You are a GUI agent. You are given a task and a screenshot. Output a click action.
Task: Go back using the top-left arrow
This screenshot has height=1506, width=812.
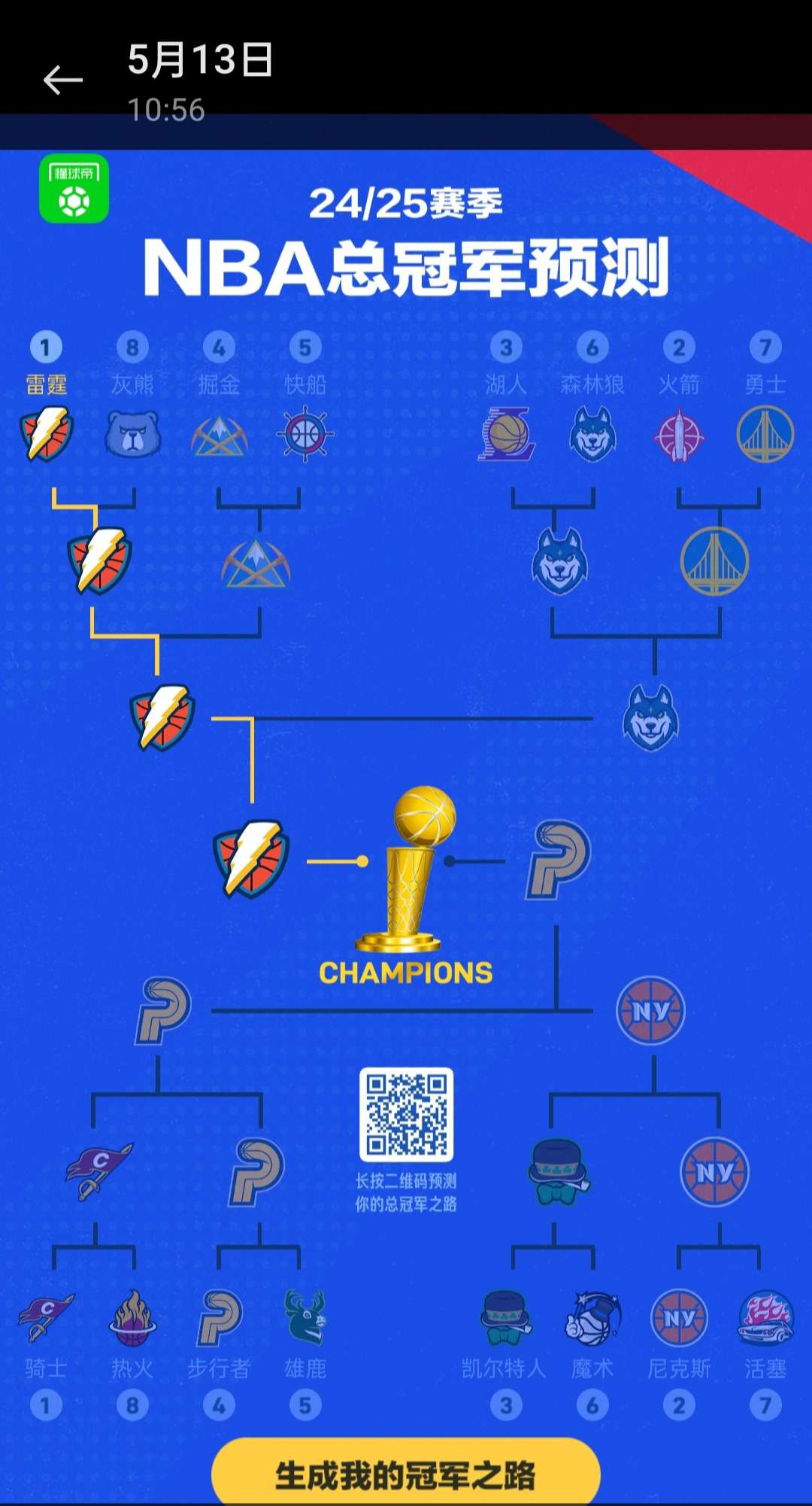pos(62,80)
